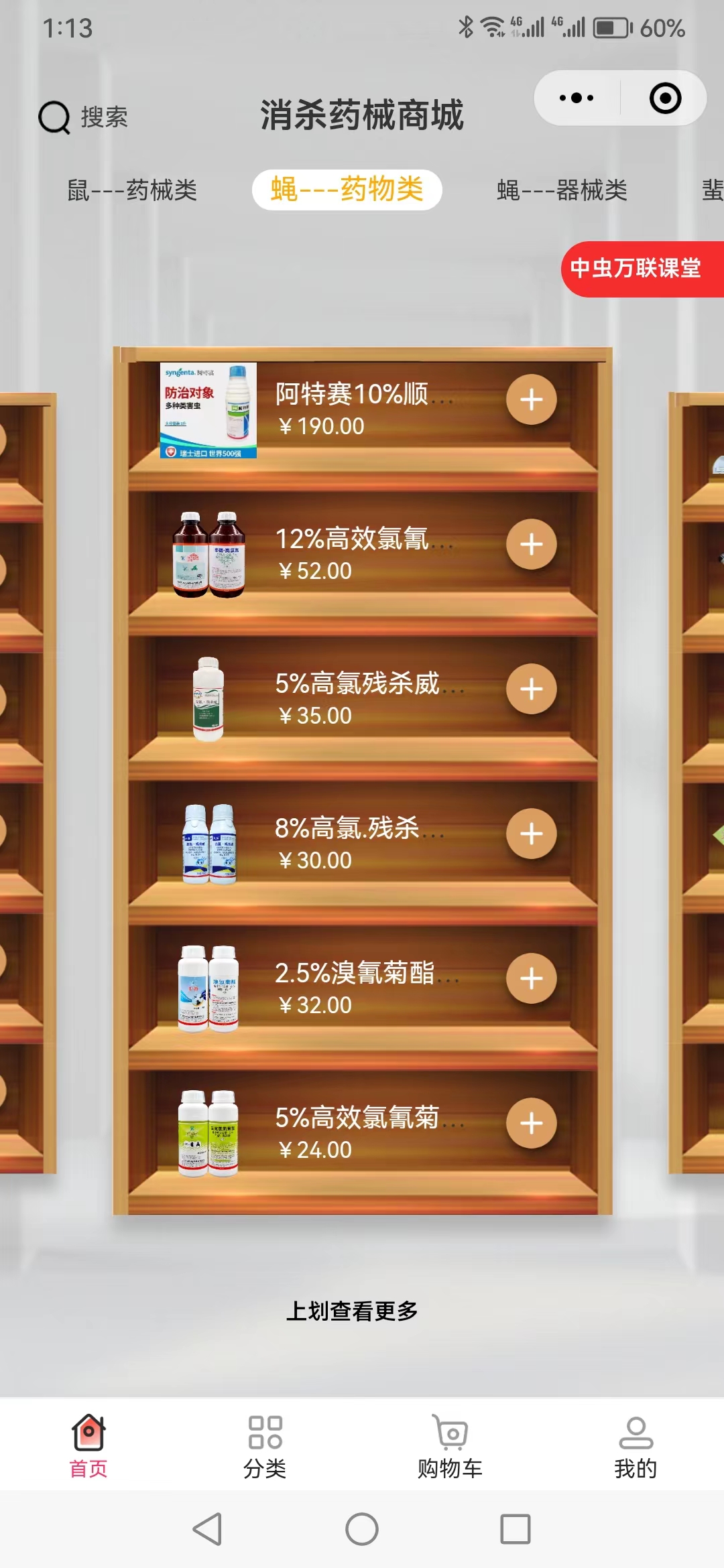Tap the system back button
Viewport: 724px width, 1568px height.
pos(207,1529)
